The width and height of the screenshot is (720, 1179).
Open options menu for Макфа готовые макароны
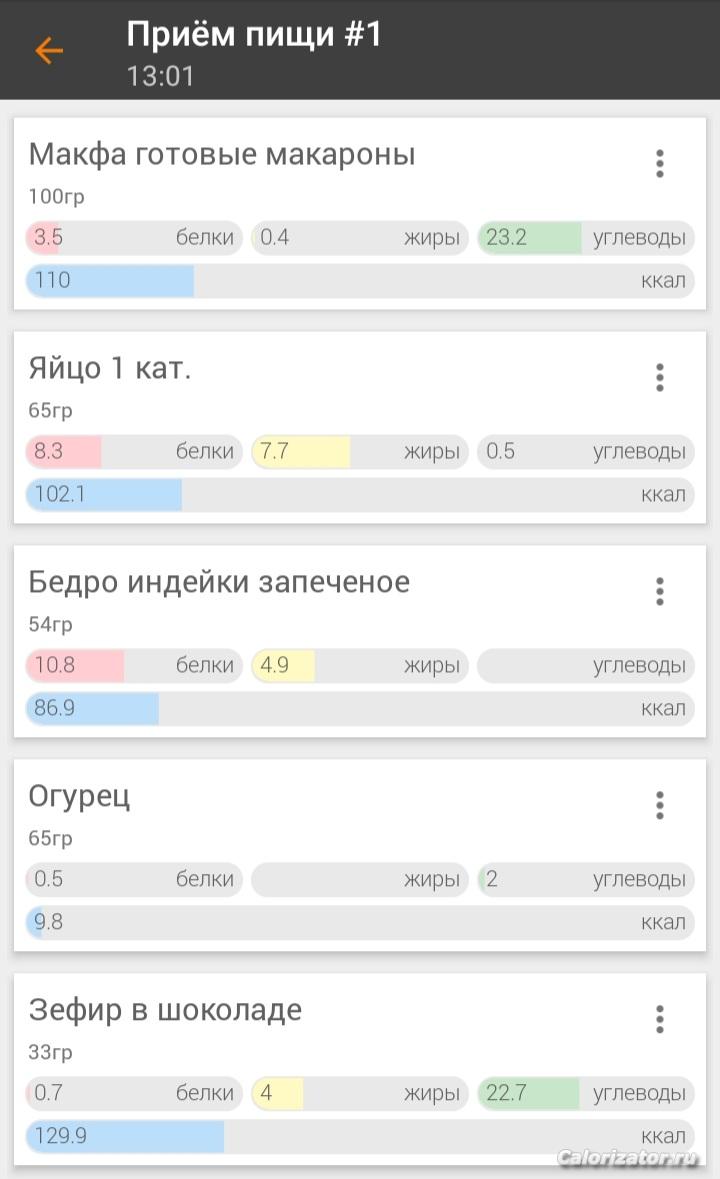(660, 163)
